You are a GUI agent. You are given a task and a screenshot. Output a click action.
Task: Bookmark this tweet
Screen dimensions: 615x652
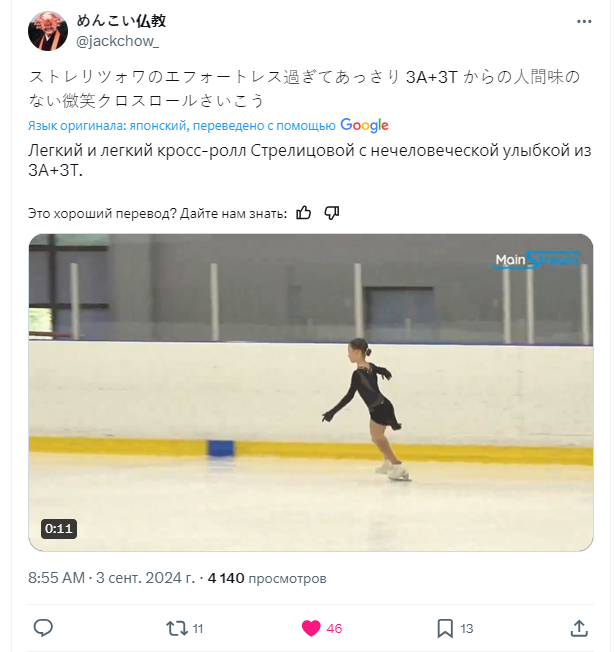(x=445, y=628)
